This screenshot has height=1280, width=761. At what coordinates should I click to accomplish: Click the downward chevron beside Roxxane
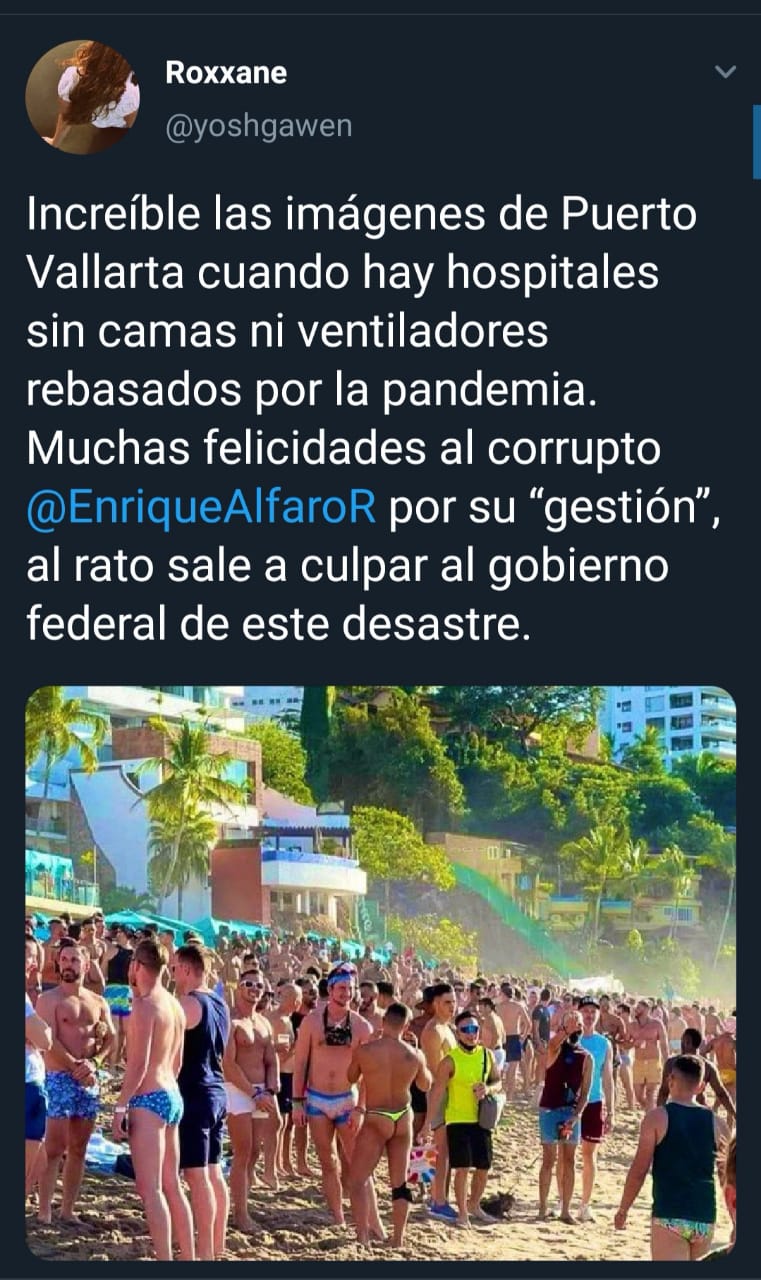[x=727, y=72]
